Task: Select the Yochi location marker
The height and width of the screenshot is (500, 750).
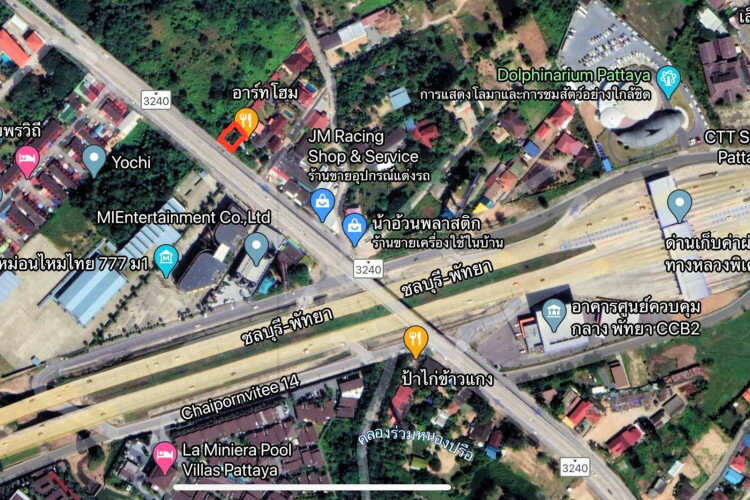Action: 95,158
